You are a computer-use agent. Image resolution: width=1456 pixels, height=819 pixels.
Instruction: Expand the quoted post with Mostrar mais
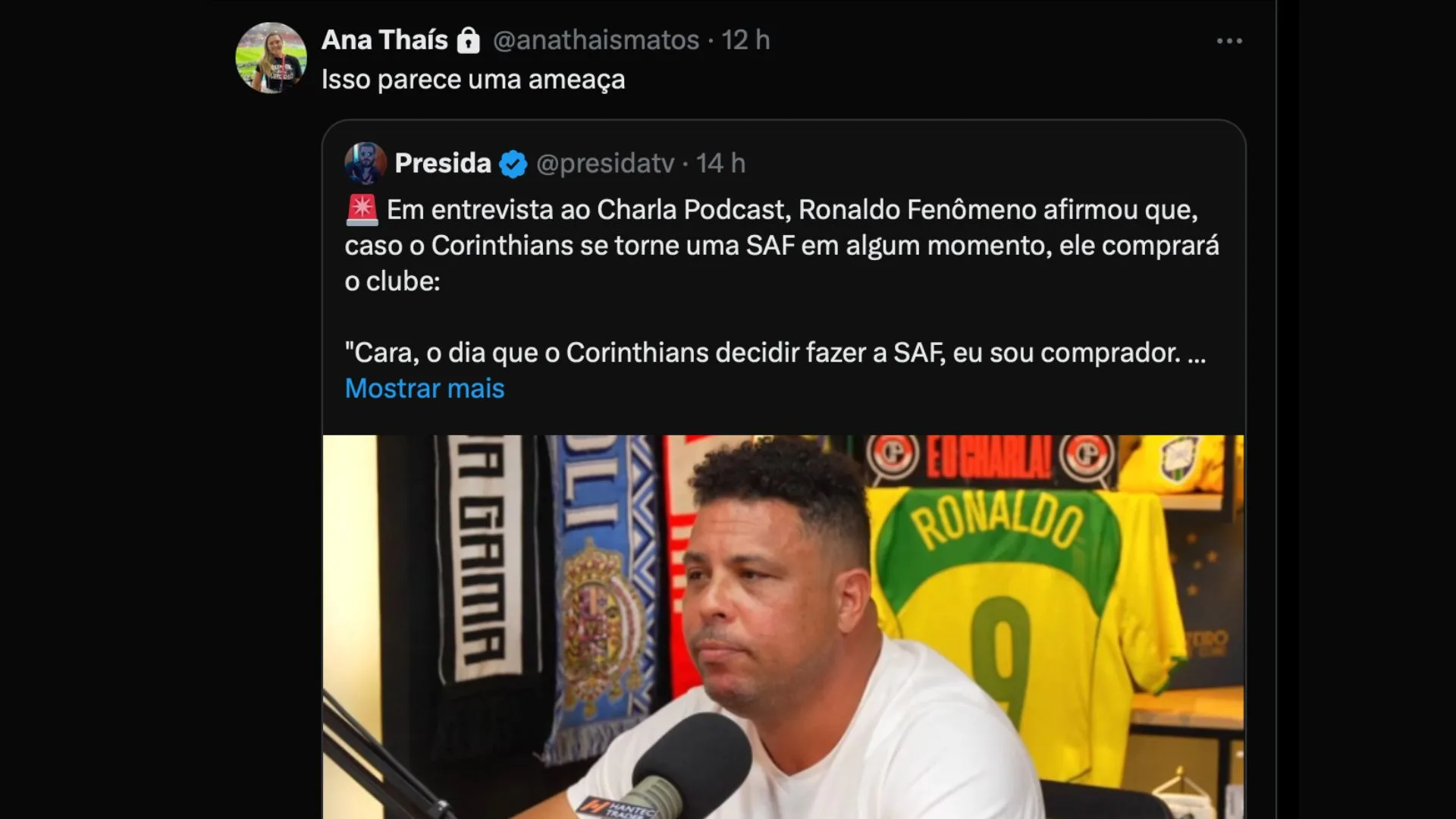(x=424, y=388)
